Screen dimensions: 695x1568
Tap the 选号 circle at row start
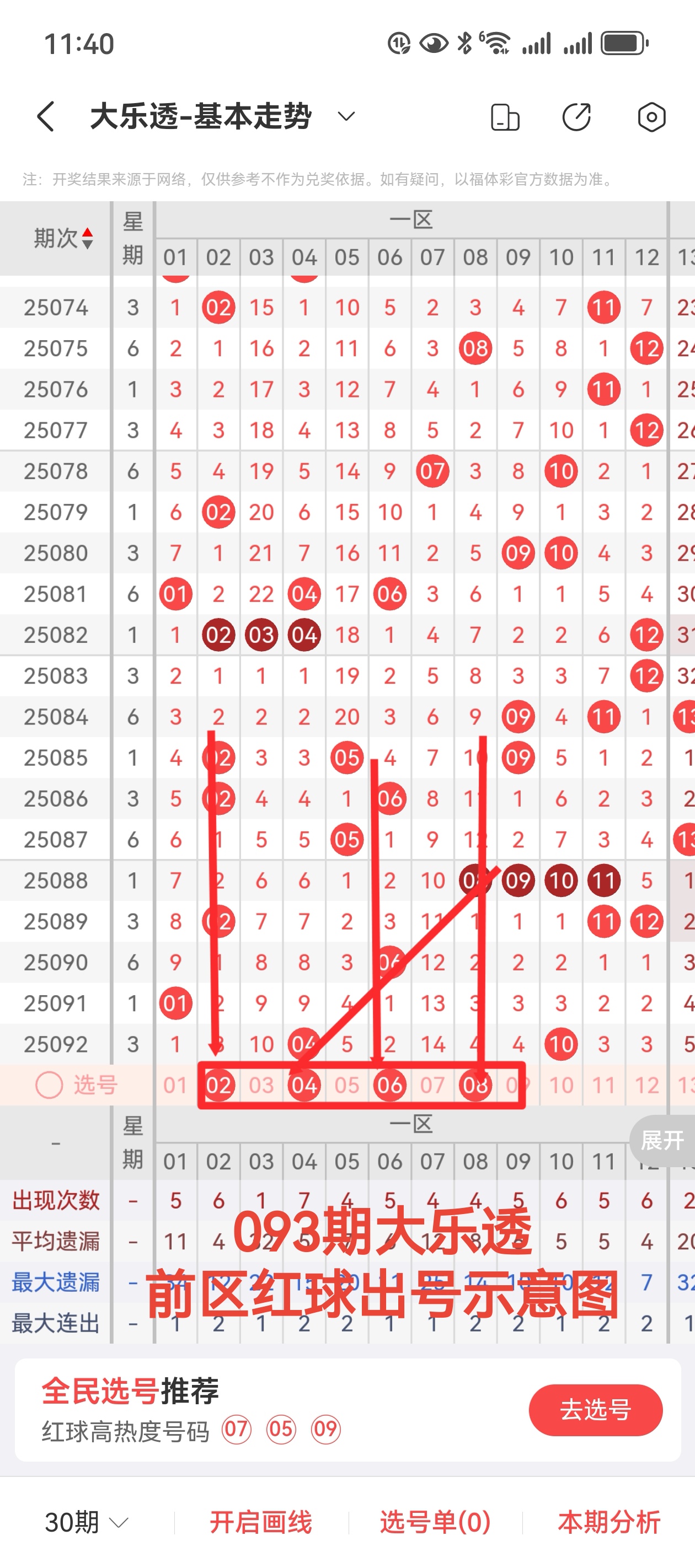pyautogui.click(x=49, y=1085)
